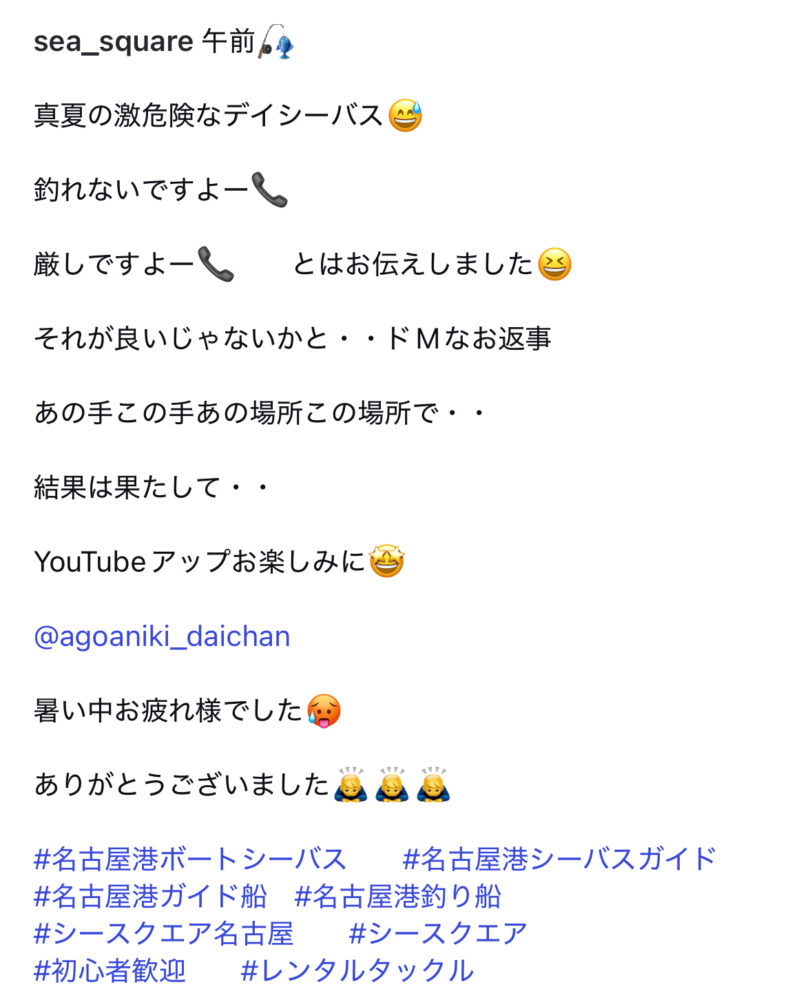Image resolution: width=812 pixels, height=1000 pixels.
Task: Open the #シースクエア hashtag
Action: pyautogui.click(x=438, y=933)
